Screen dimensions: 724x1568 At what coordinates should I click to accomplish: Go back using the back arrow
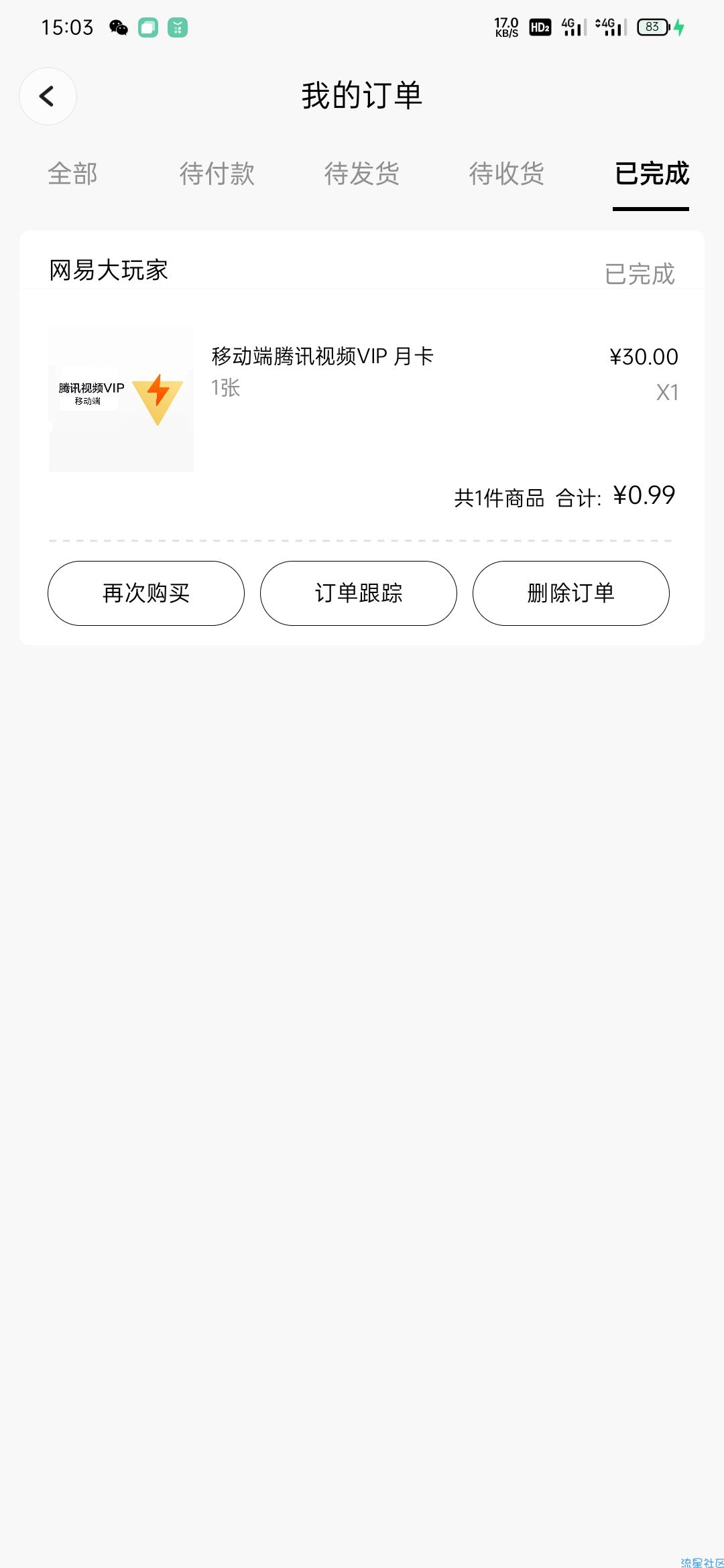48,96
